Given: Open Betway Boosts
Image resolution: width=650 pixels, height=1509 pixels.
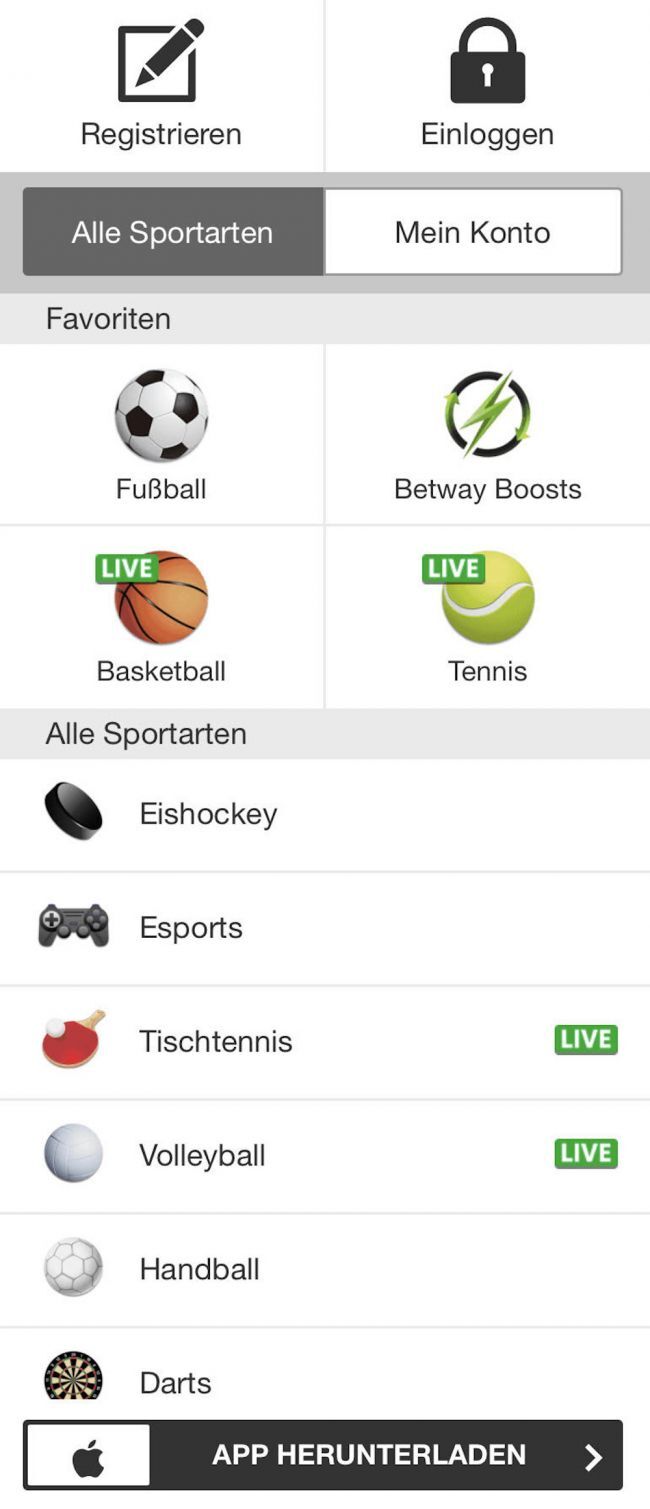Looking at the screenshot, I should click(x=487, y=435).
